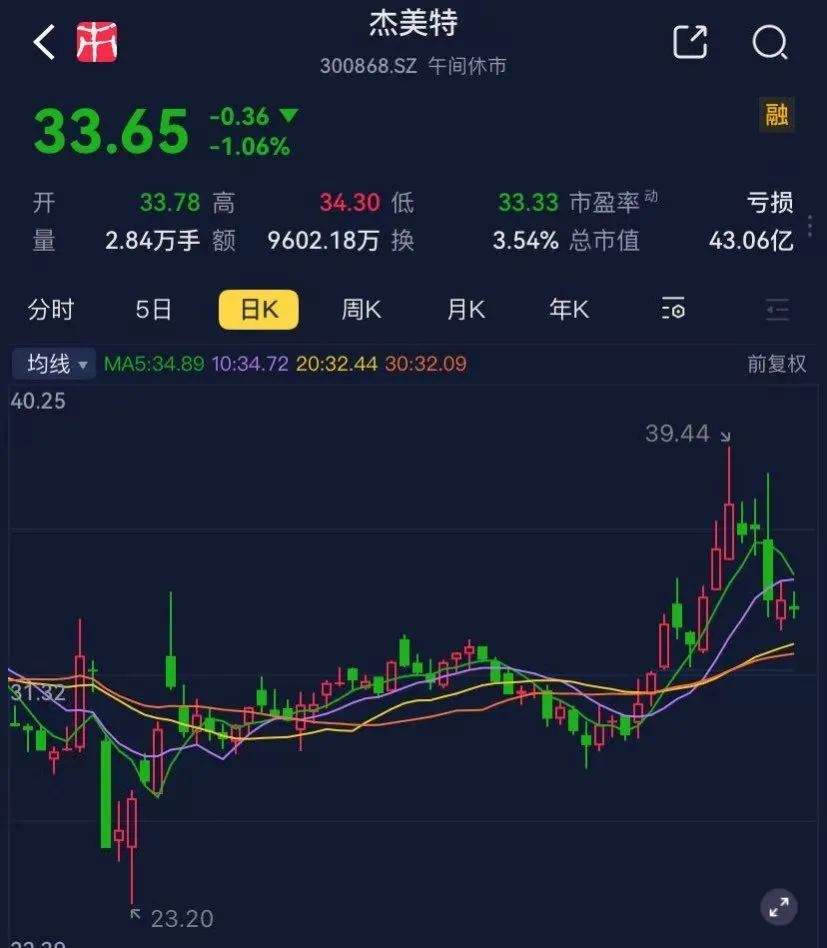Open the search magnifier
The height and width of the screenshot is (948, 827).
pos(770,43)
